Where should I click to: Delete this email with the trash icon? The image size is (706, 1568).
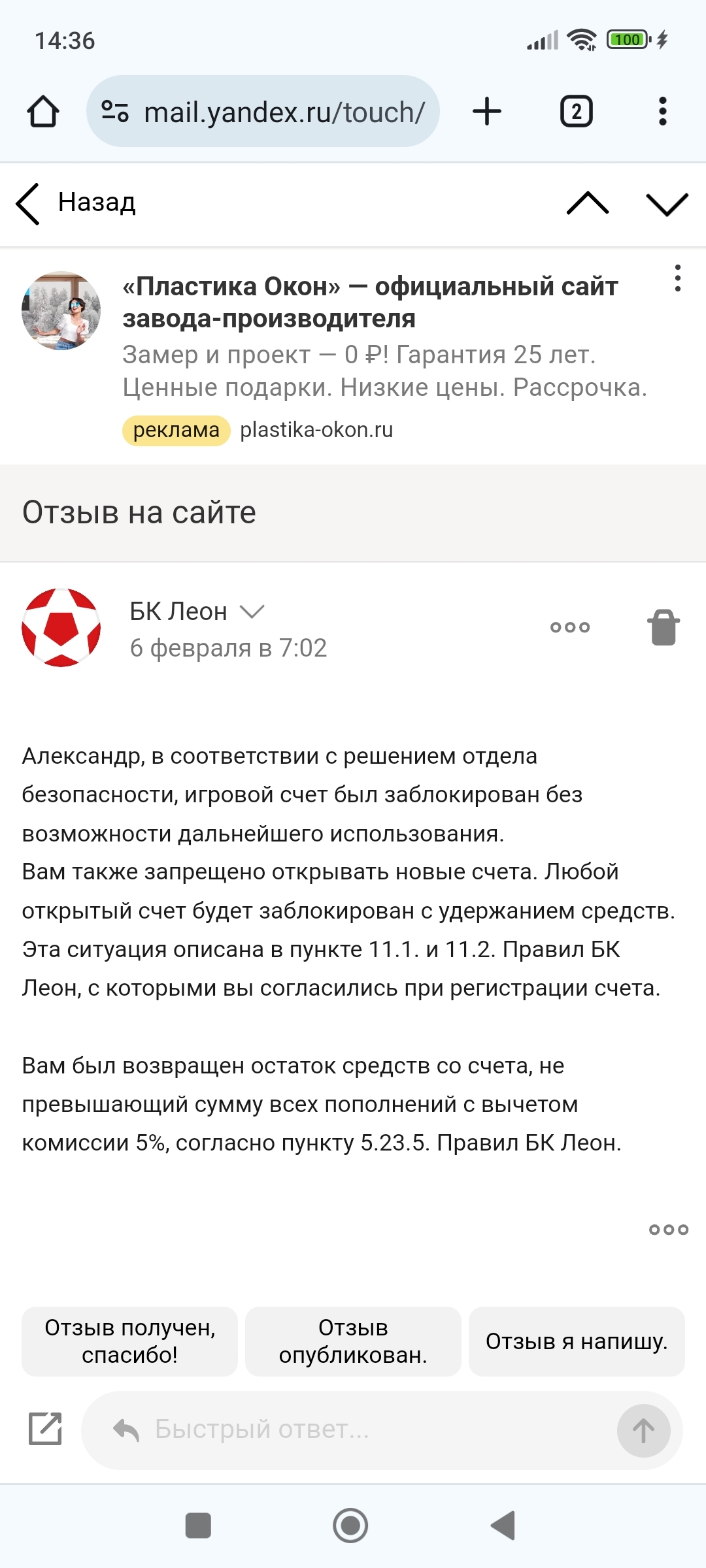pos(664,627)
